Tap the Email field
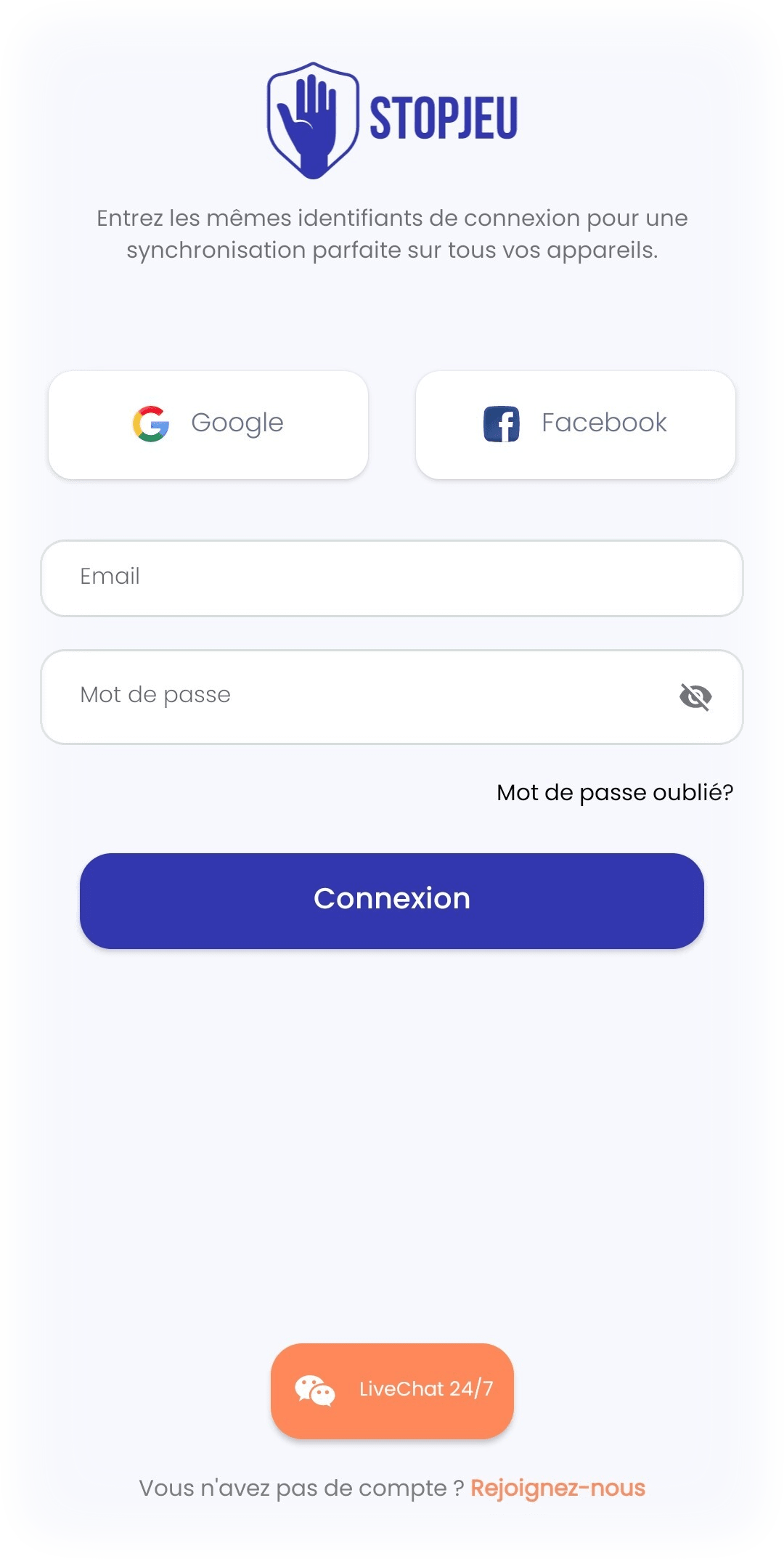 pyautogui.click(x=392, y=578)
